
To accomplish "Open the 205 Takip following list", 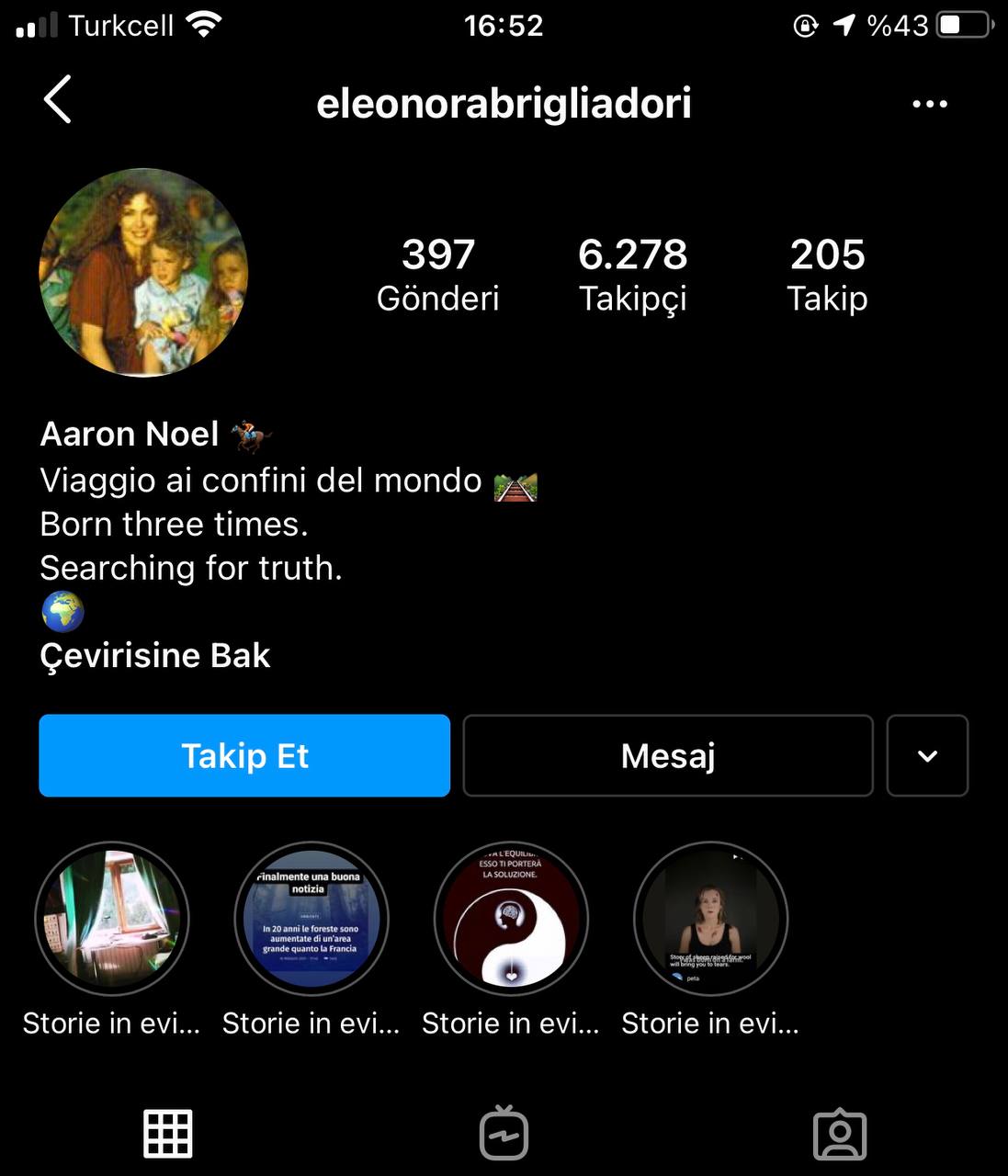I will [827, 274].
